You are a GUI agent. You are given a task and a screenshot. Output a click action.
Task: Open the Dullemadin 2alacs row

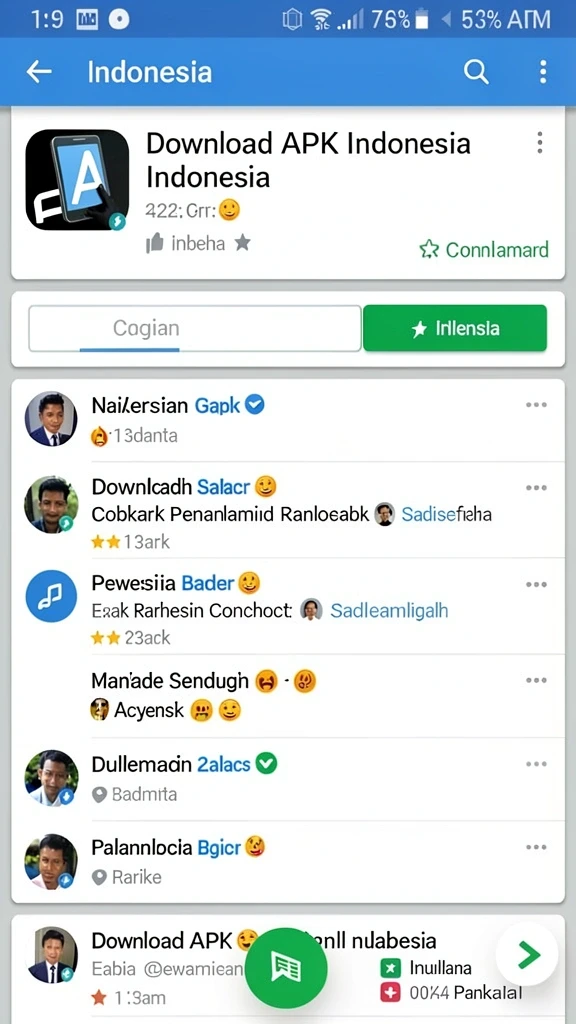[288, 778]
